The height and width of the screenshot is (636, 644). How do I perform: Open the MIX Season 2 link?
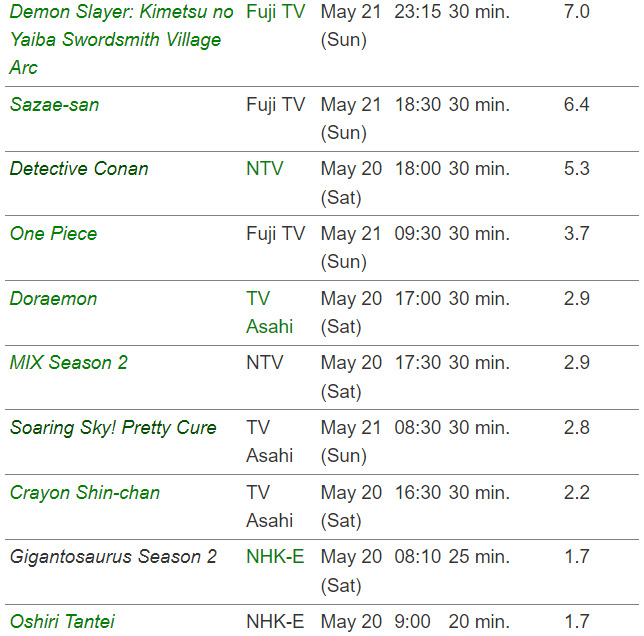pyautogui.click(x=69, y=362)
